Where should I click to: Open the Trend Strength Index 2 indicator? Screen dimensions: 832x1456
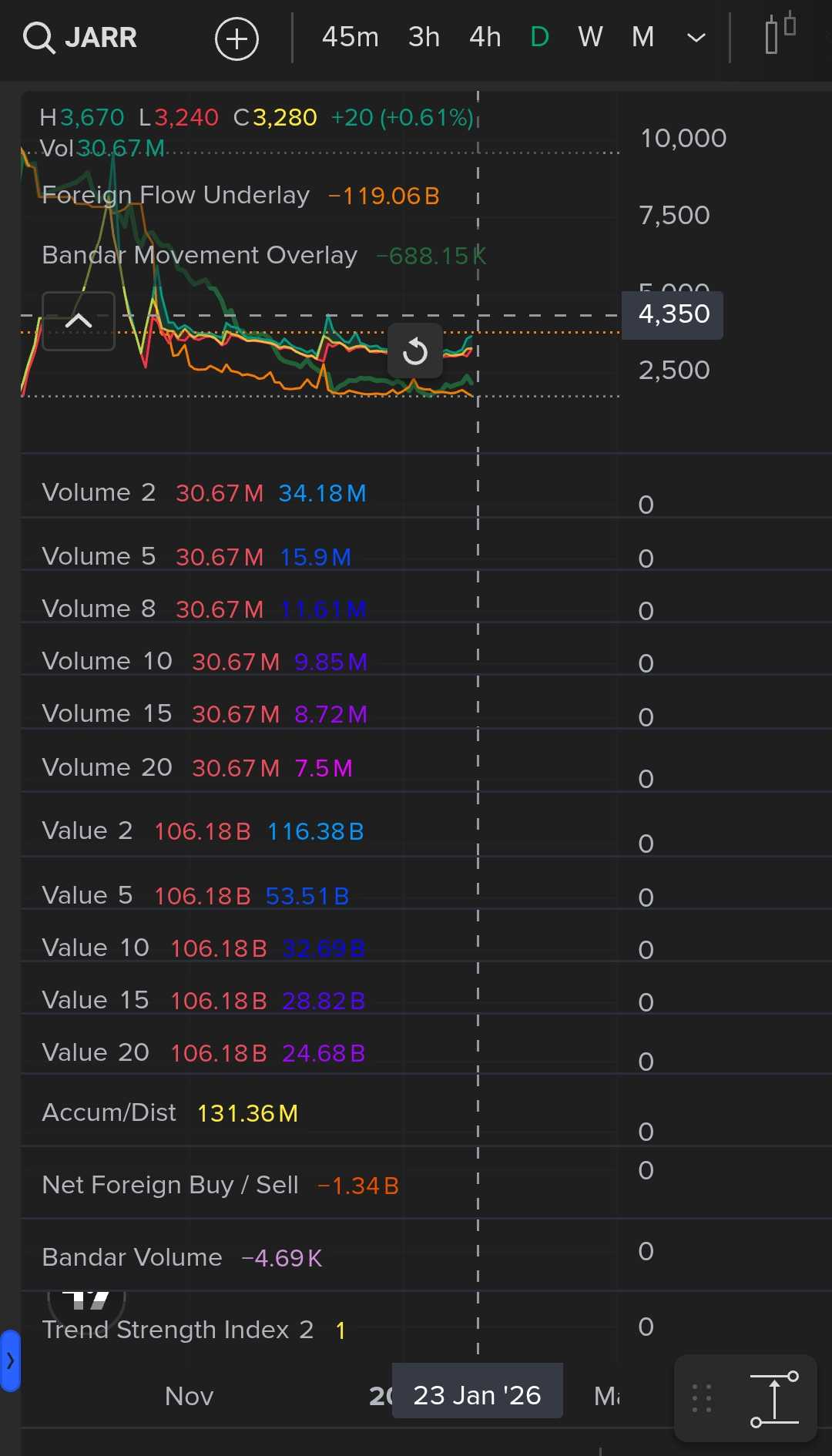tap(177, 1330)
